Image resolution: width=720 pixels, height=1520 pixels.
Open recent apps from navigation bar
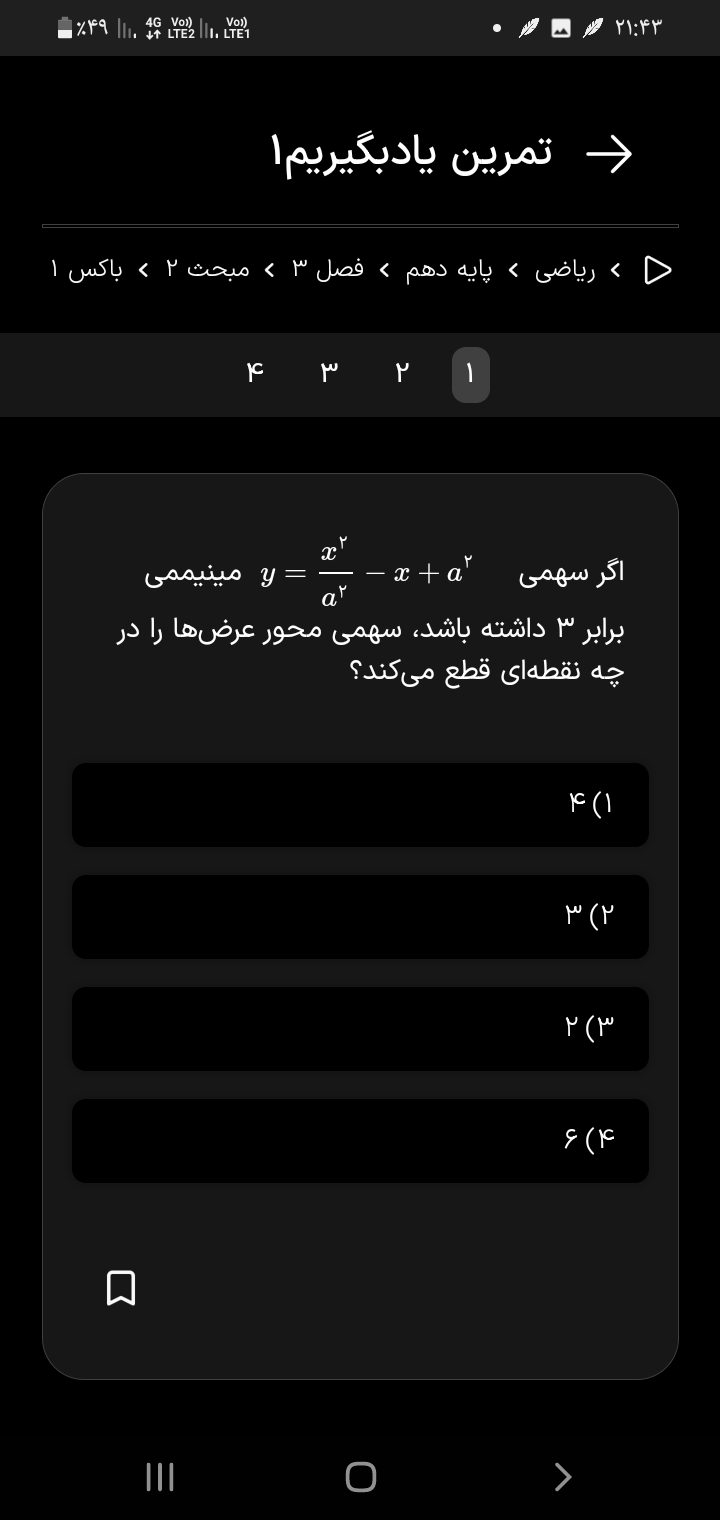click(160, 1476)
